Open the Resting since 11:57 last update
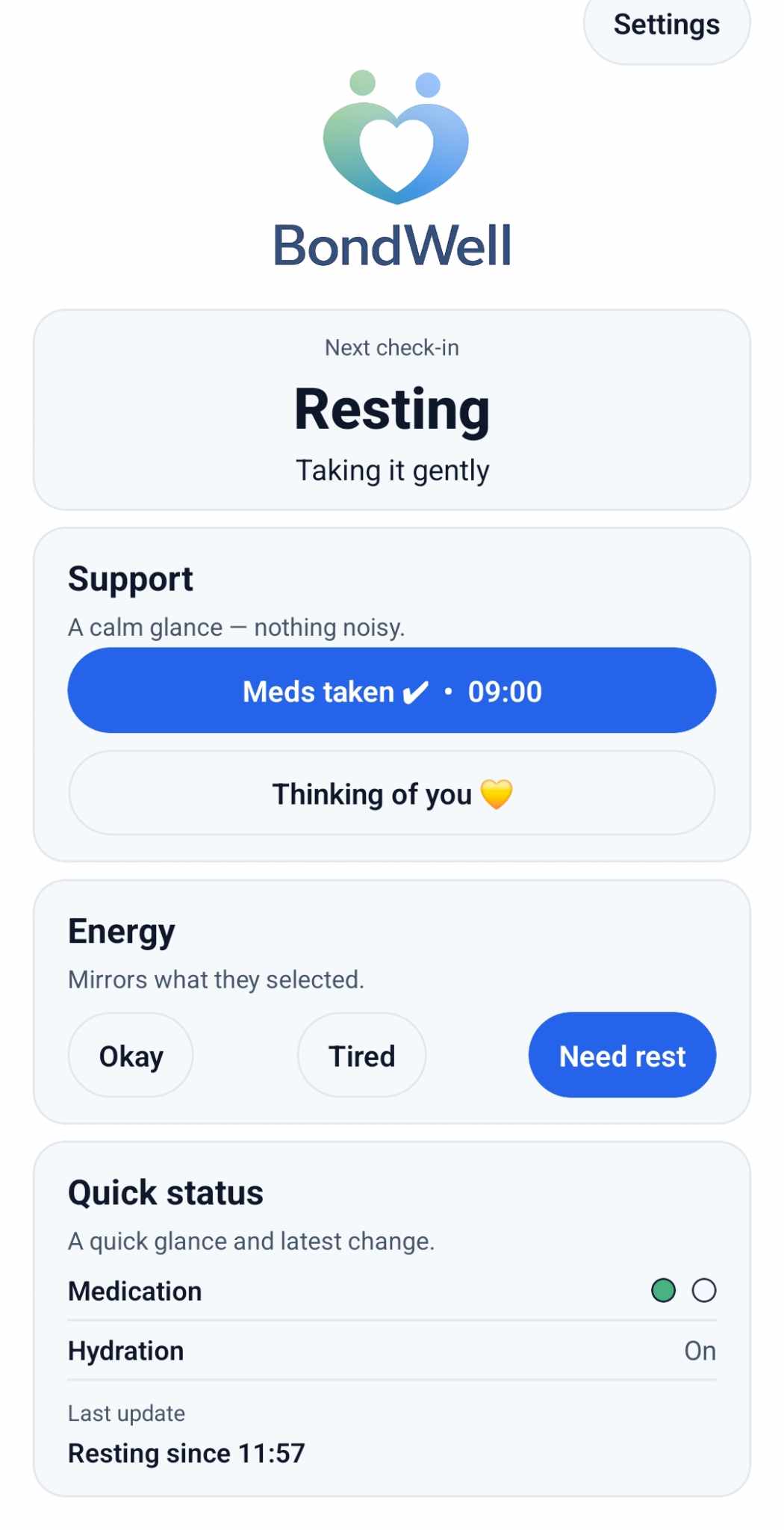784x1530 pixels. click(x=186, y=1453)
